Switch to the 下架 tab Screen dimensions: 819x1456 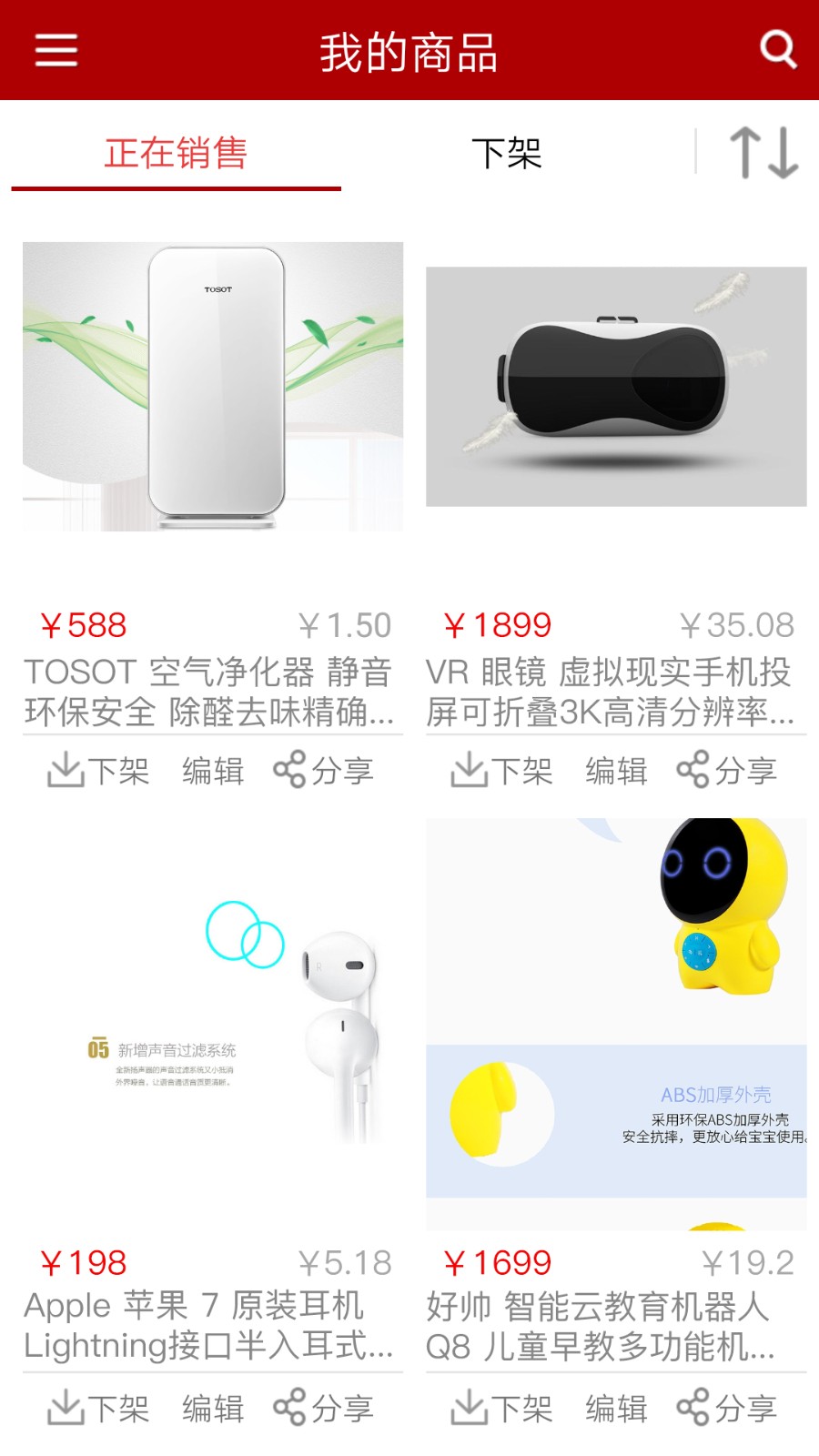click(x=510, y=153)
